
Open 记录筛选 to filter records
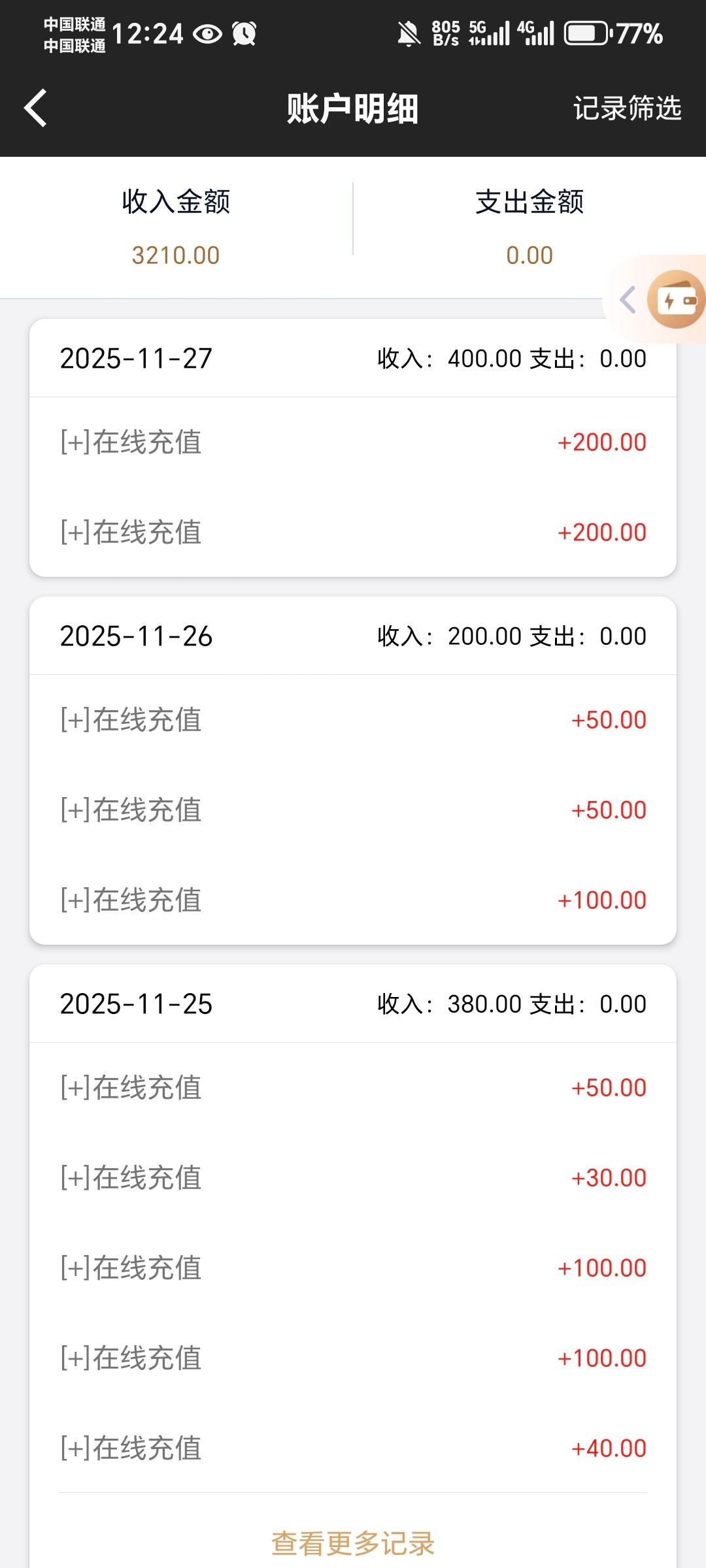(628, 108)
